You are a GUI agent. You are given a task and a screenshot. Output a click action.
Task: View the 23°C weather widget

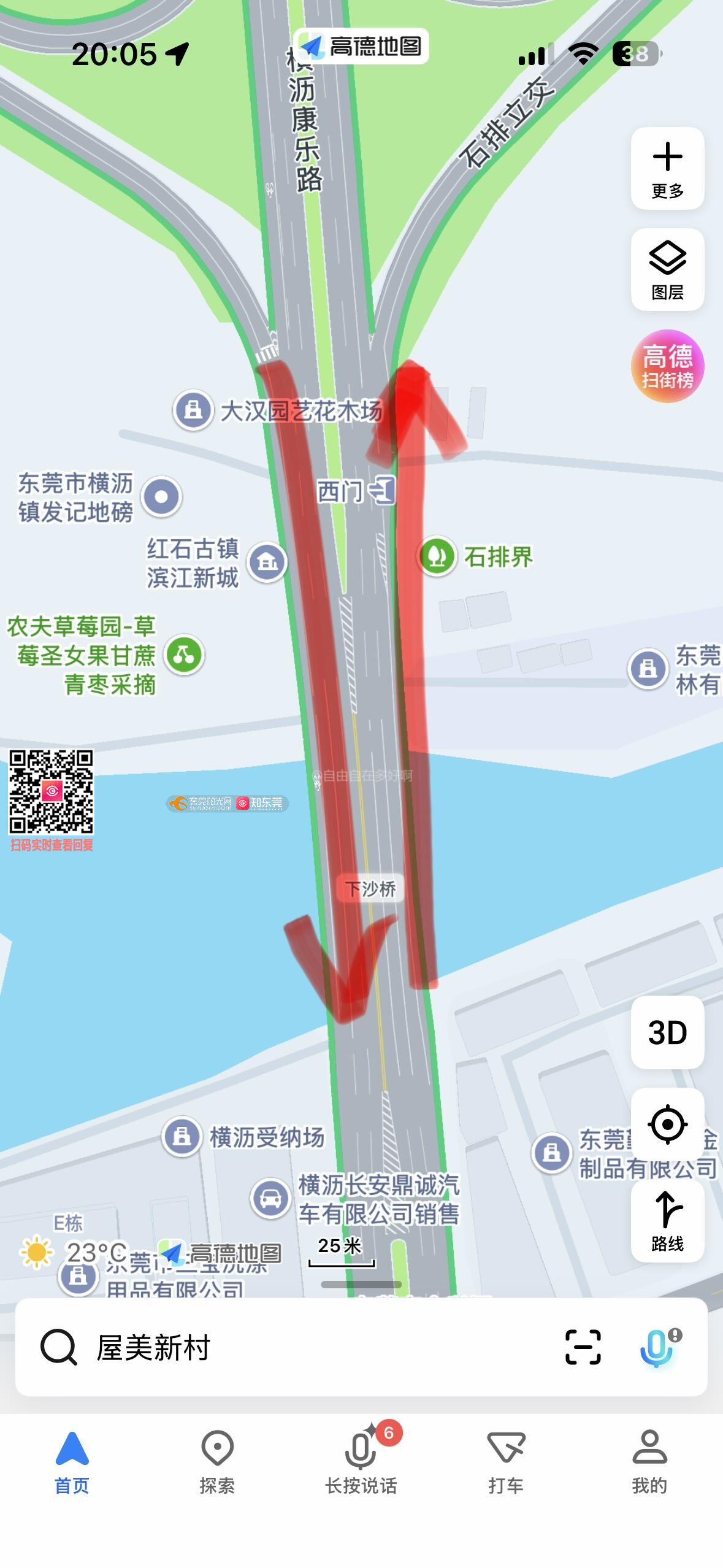tap(74, 1253)
